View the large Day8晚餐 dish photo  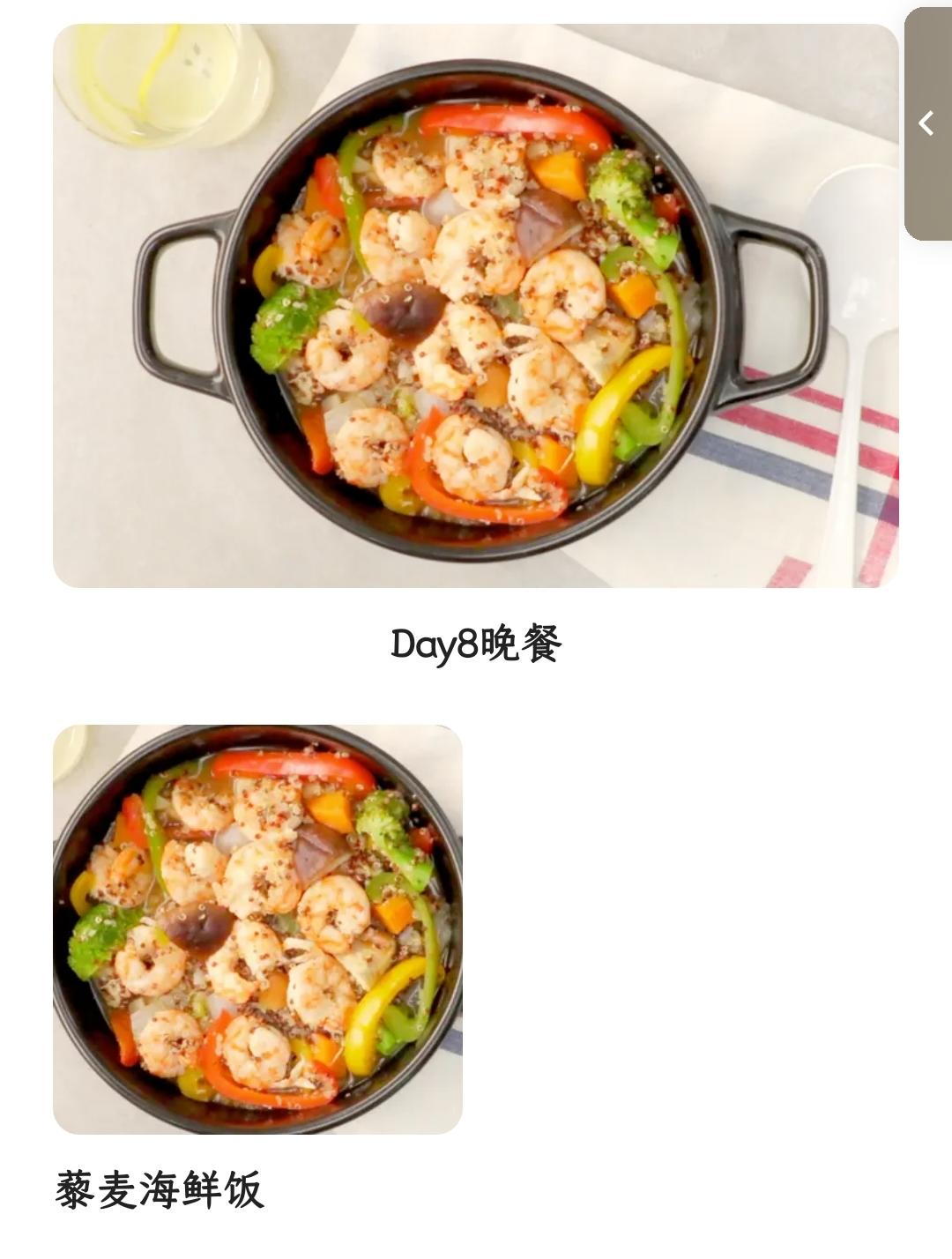(x=476, y=306)
